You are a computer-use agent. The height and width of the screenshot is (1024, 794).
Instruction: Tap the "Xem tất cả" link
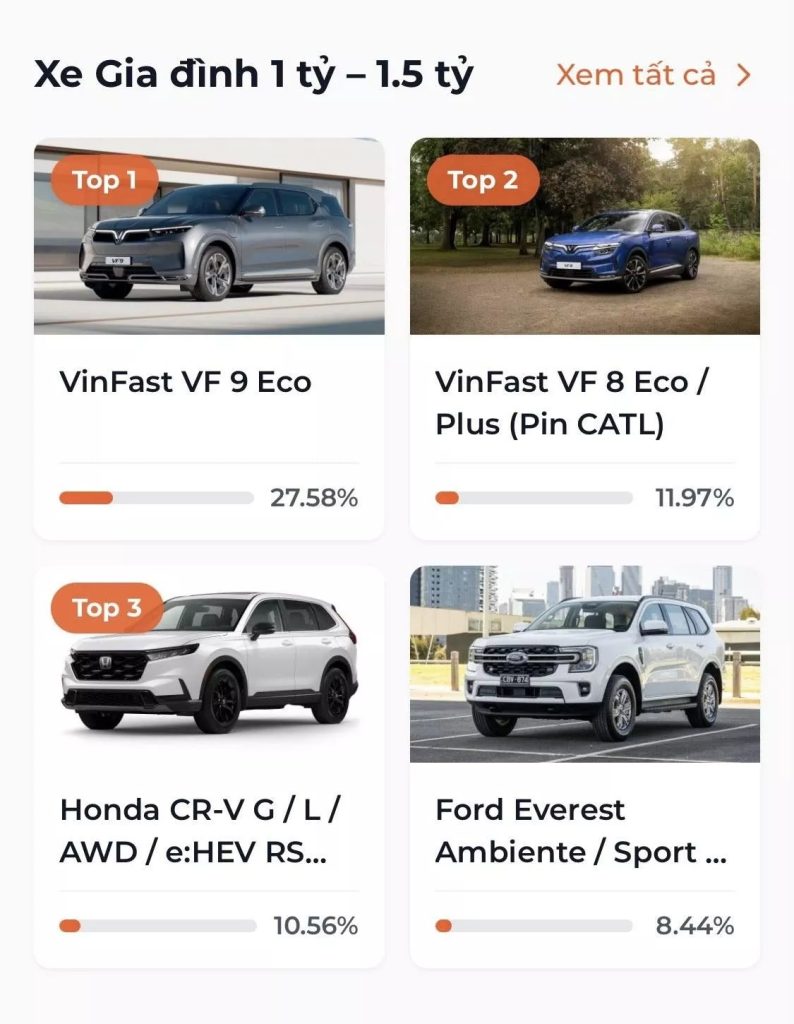tap(652, 75)
